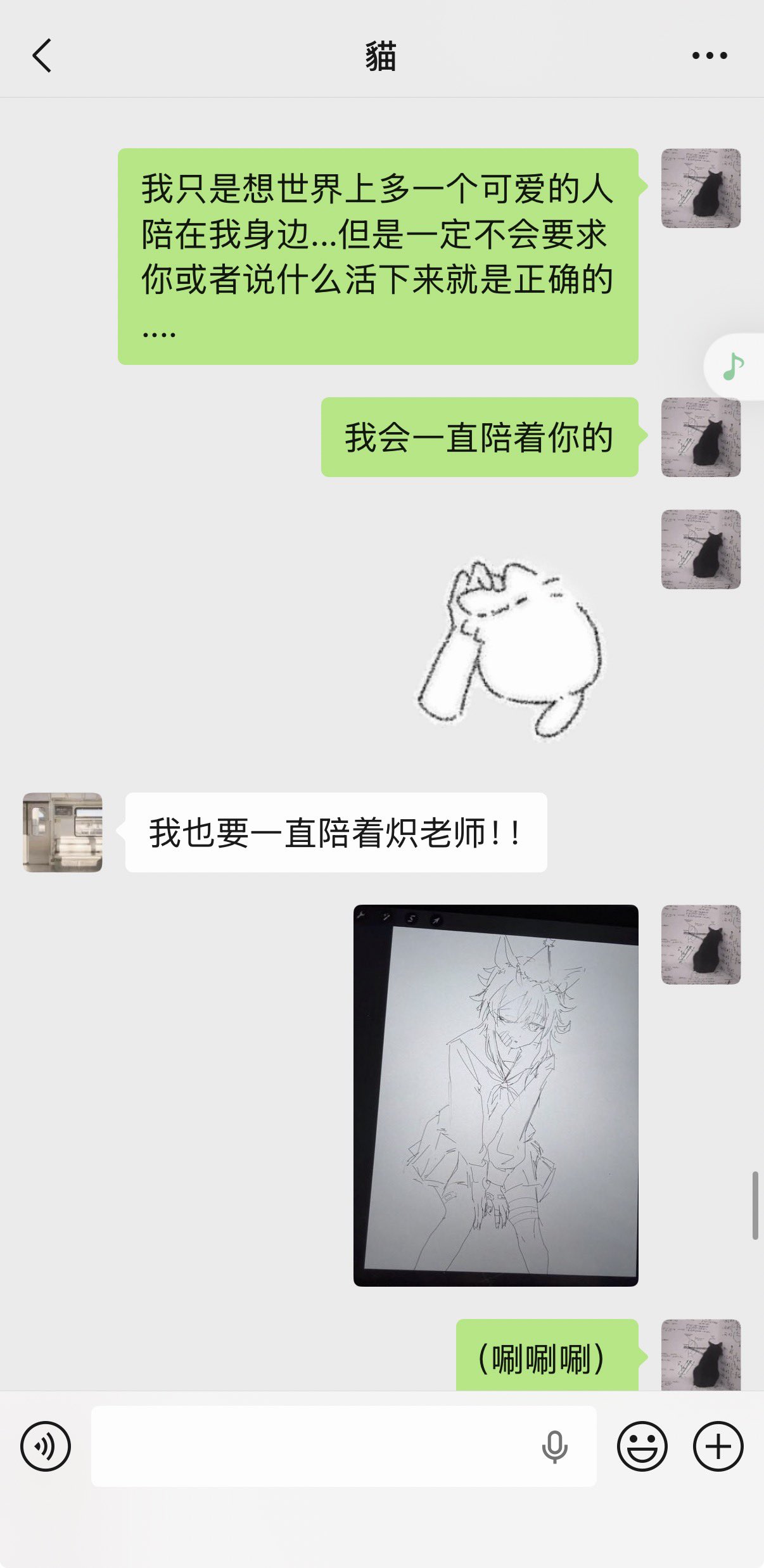
Task: Open the emoji sticker panel
Action: point(642,1446)
